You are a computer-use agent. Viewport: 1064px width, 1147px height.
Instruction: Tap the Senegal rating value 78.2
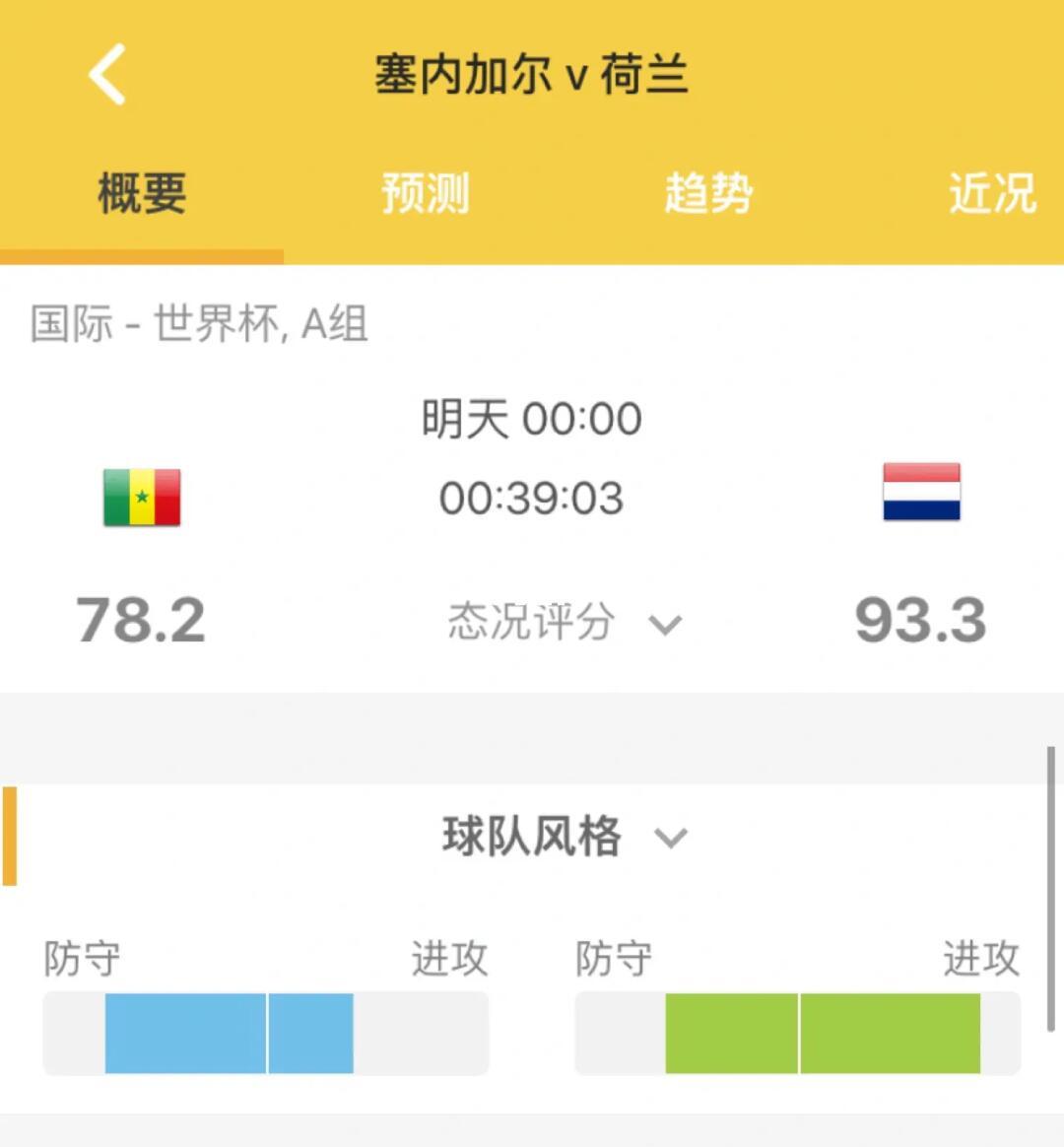(x=142, y=621)
